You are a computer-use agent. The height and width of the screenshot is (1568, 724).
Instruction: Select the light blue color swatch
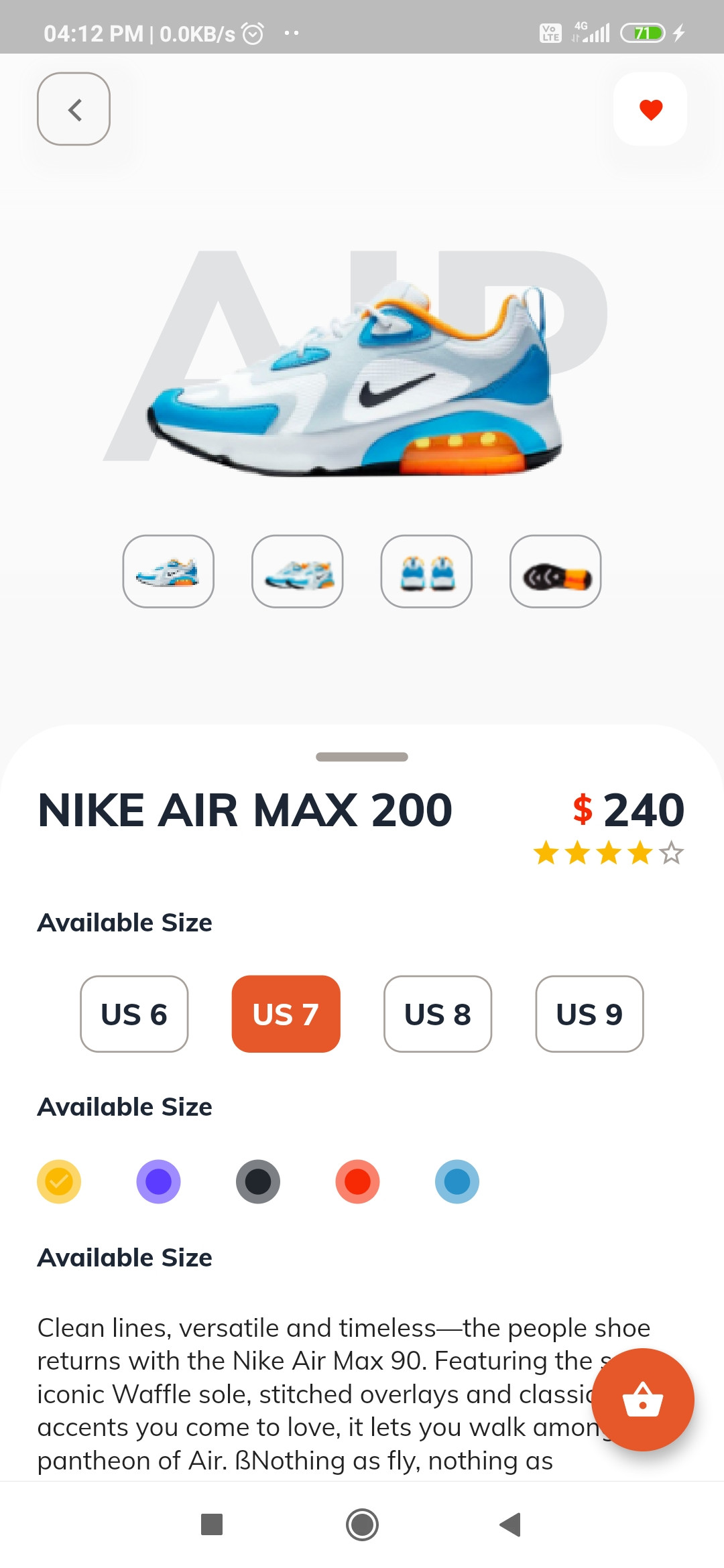(457, 1181)
